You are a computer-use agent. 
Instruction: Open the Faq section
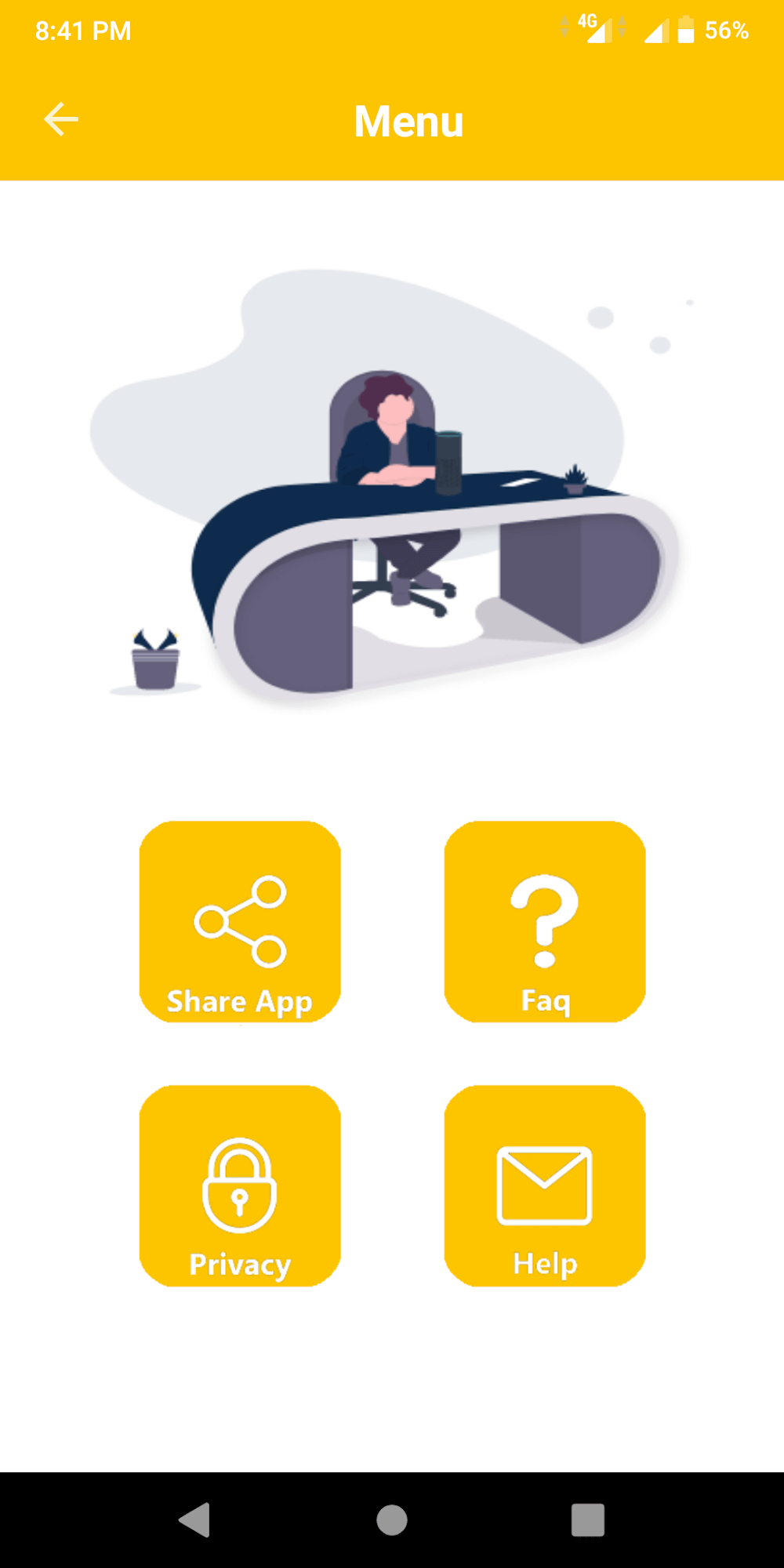[x=545, y=922]
